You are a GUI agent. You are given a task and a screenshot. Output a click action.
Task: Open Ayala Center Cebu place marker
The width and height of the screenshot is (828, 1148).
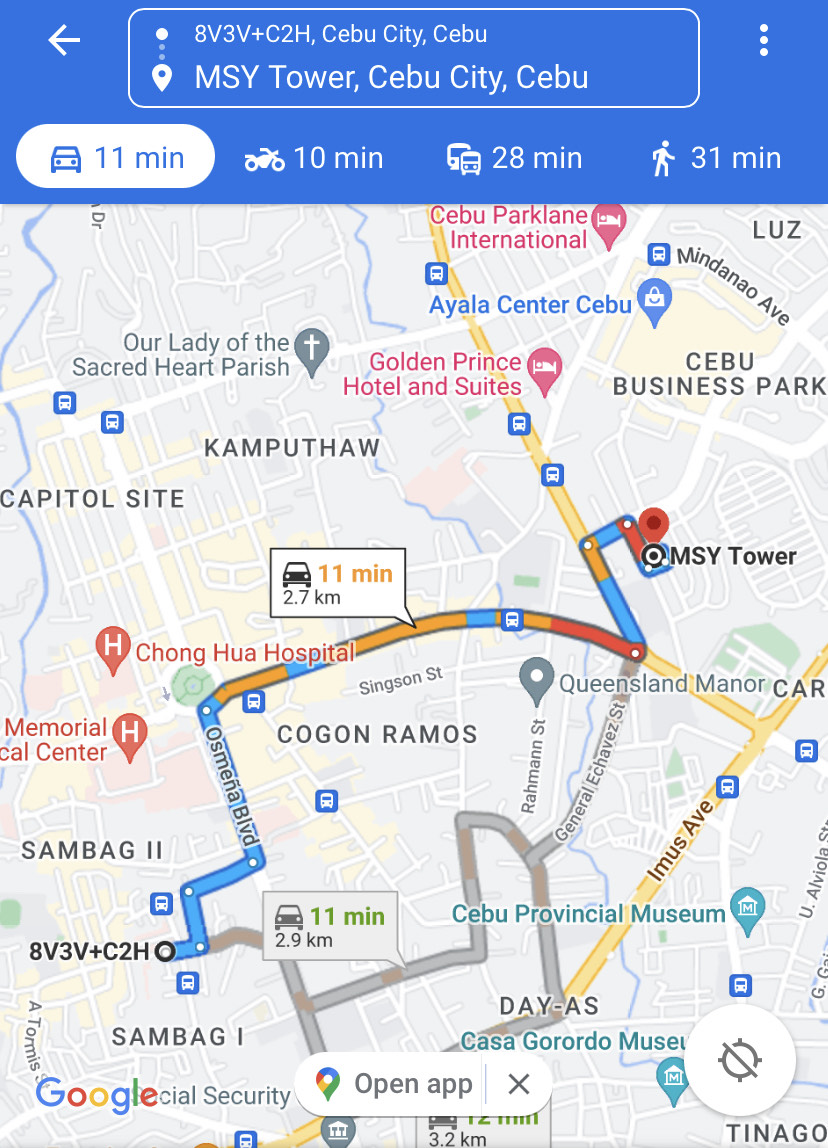(x=655, y=299)
